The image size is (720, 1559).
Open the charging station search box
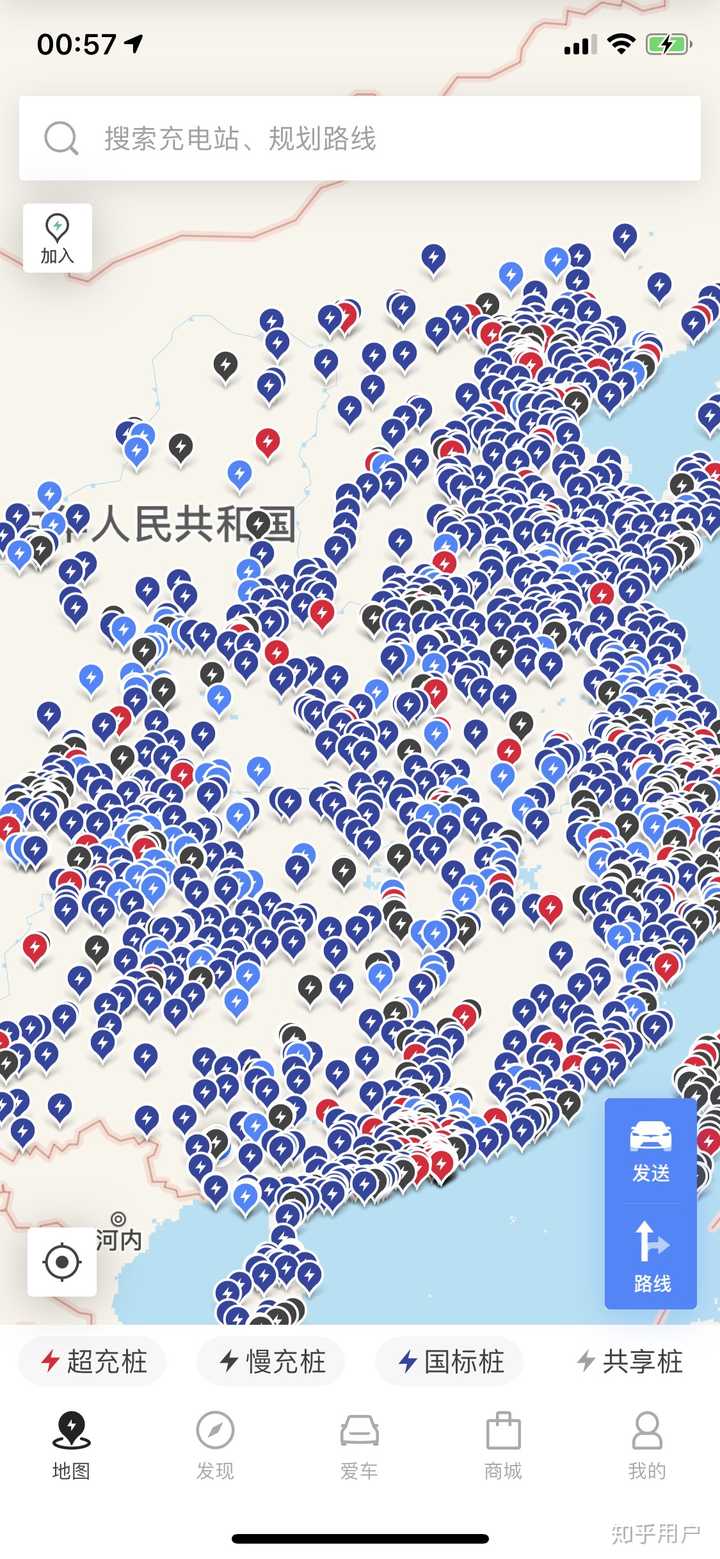(x=360, y=138)
